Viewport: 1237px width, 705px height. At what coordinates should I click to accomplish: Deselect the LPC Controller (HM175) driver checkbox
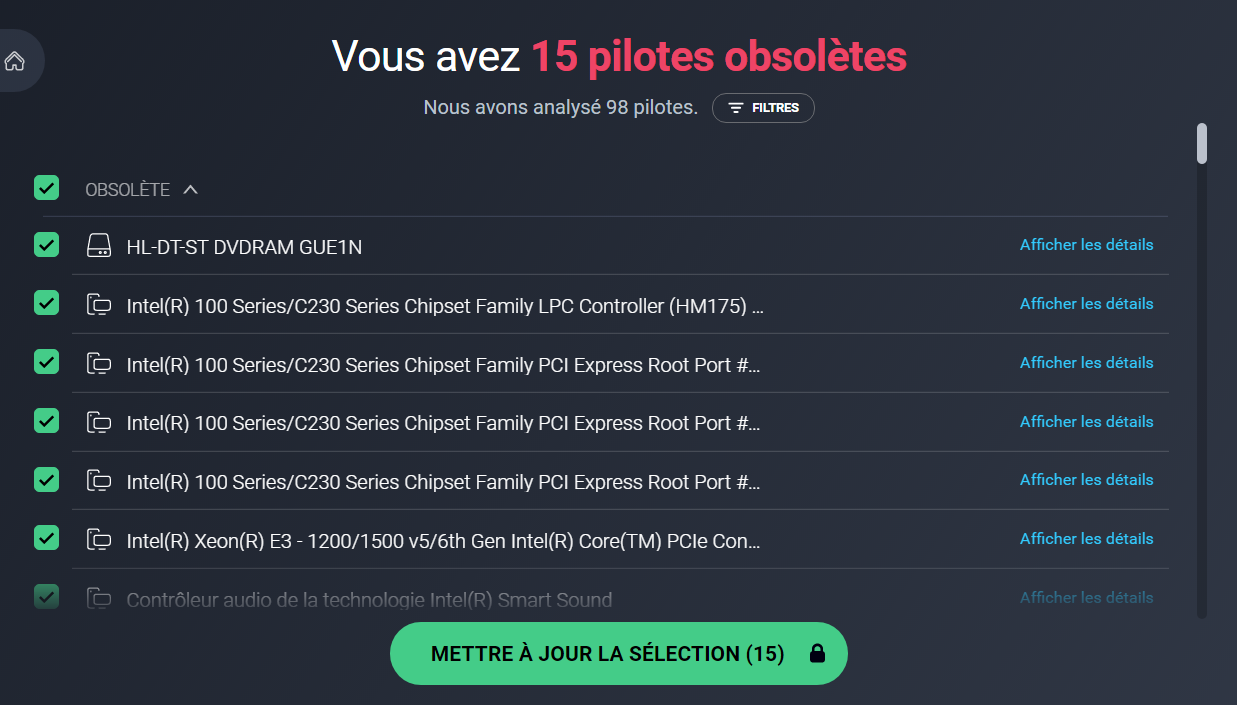click(47, 303)
